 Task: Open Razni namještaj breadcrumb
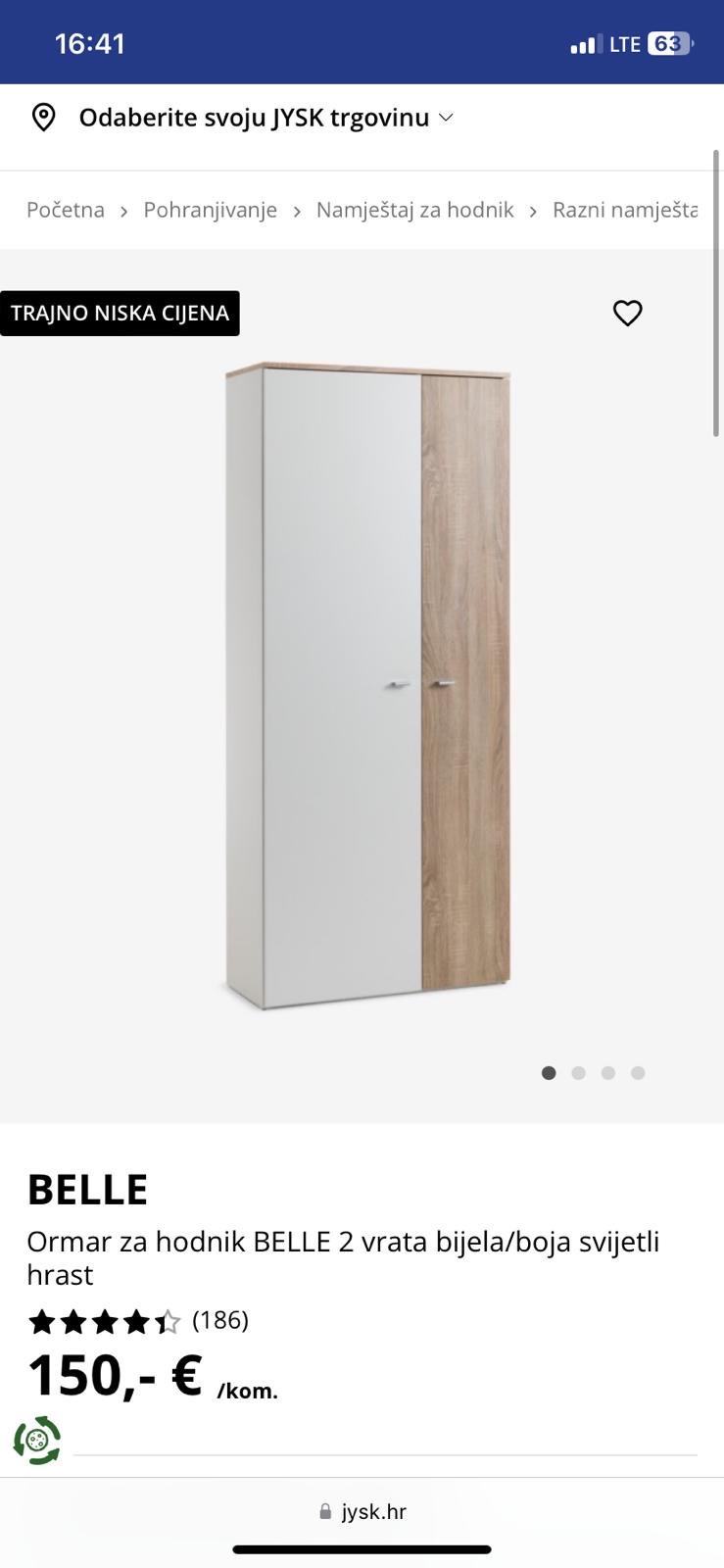pyautogui.click(x=625, y=210)
